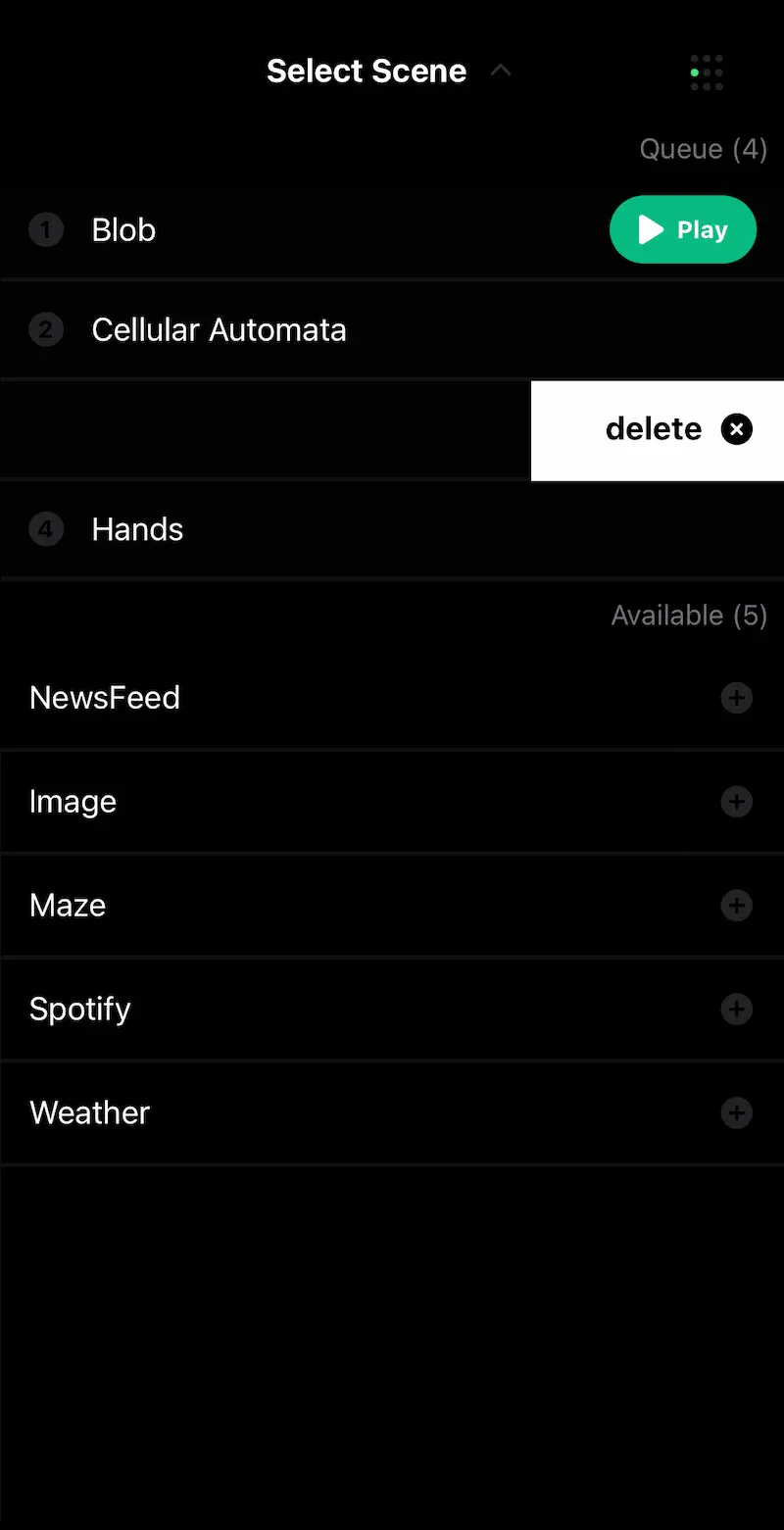Confirm delete of the revealed queue item
Image resolution: width=784 pixels, height=1530 pixels.
pos(654,429)
